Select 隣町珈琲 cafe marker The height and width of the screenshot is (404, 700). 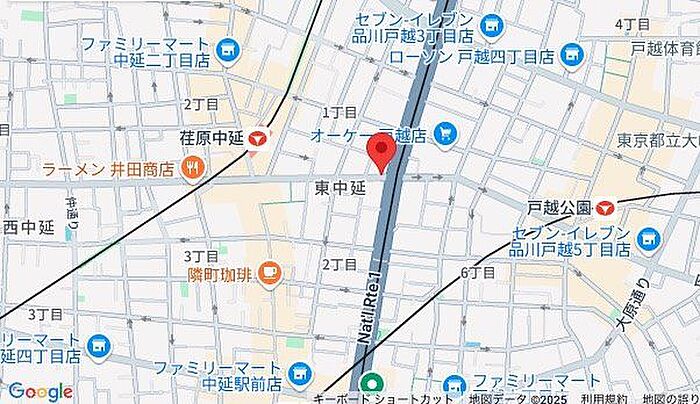[268, 270]
